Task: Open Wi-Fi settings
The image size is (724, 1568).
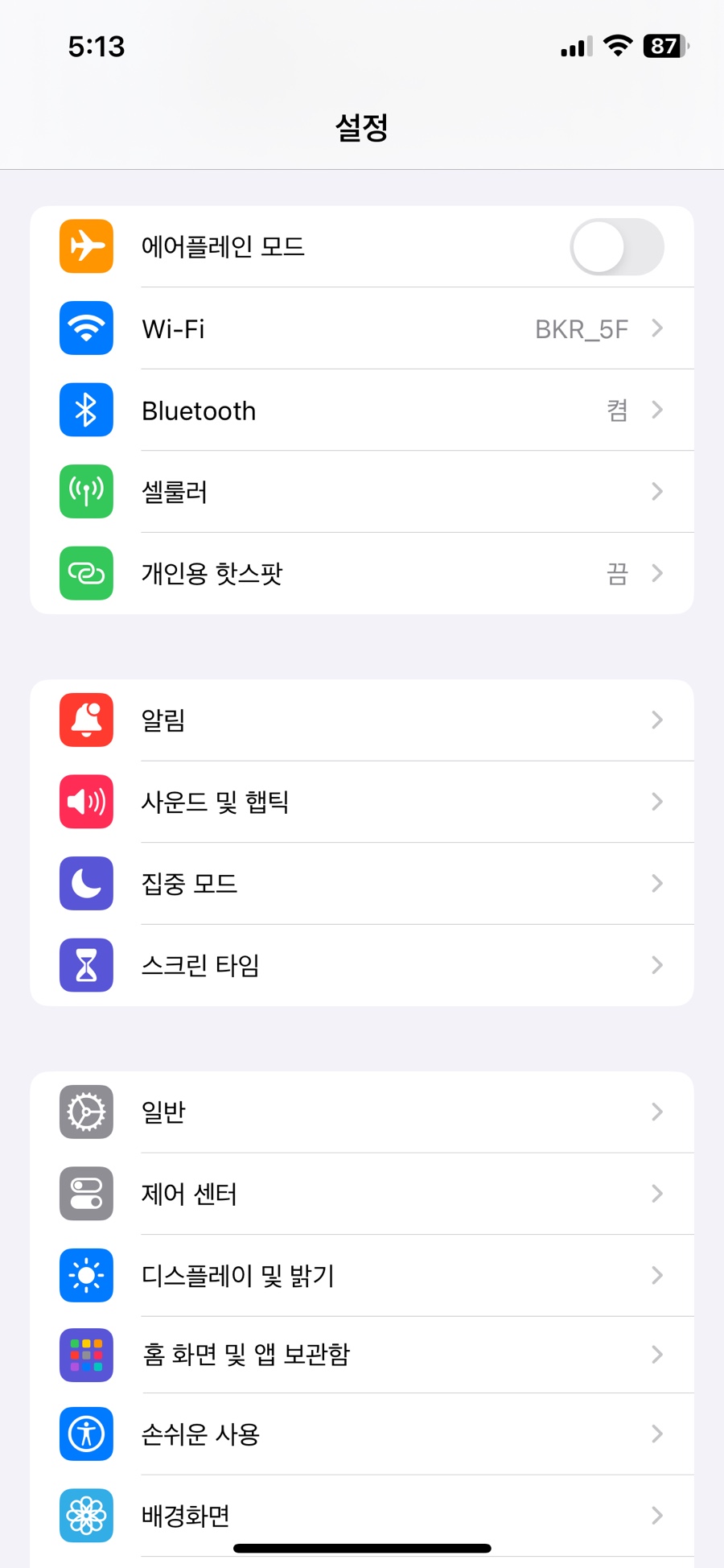Action: click(x=362, y=328)
